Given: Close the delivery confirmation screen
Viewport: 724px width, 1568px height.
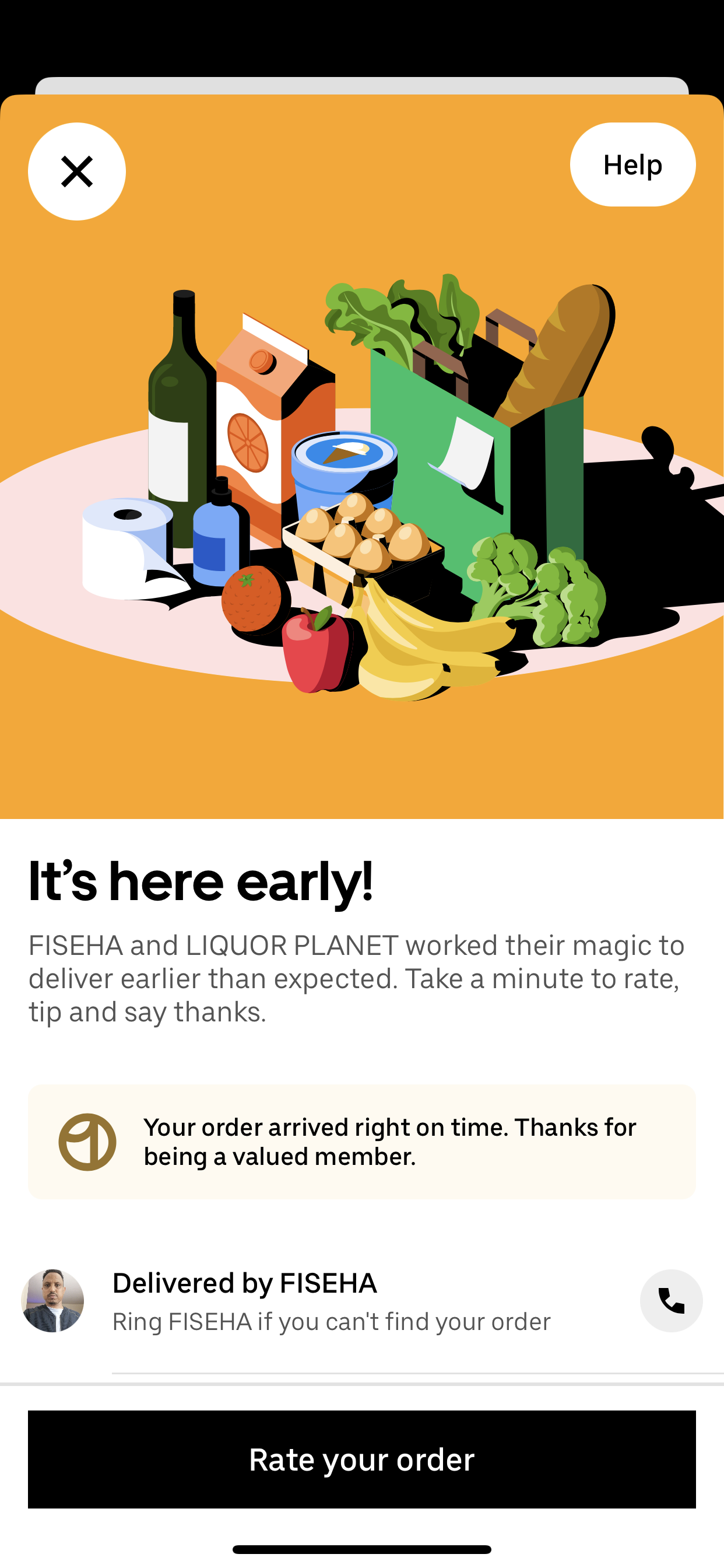Looking at the screenshot, I should point(77,171).
